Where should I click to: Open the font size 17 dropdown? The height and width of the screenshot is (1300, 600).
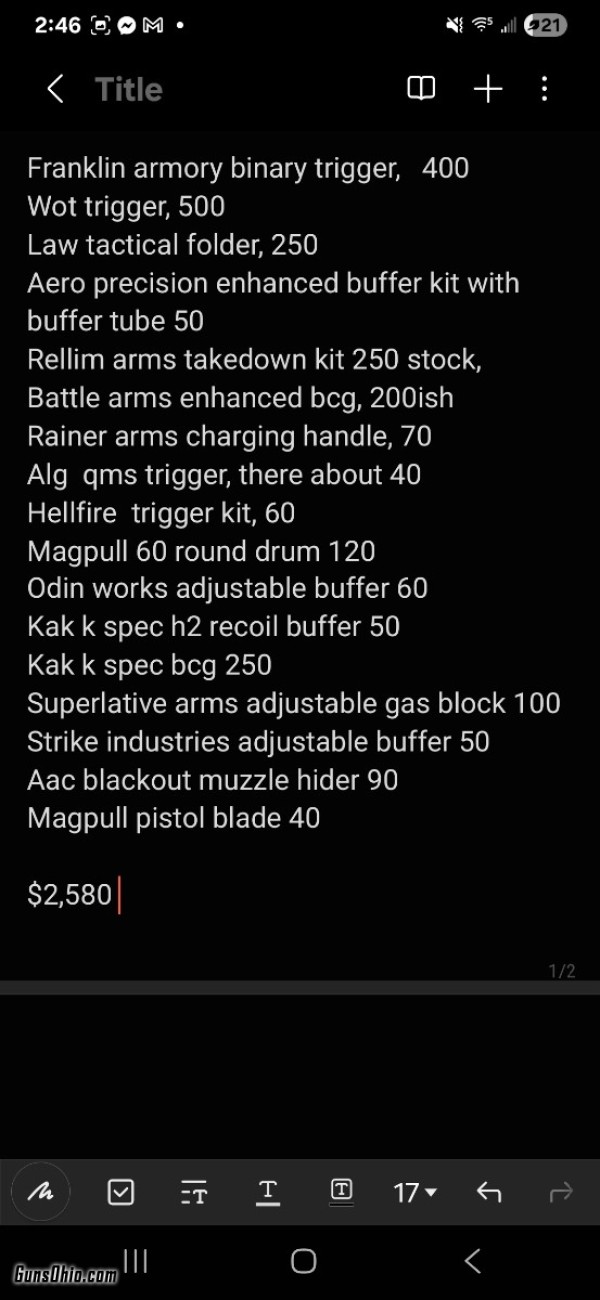pos(415,1192)
